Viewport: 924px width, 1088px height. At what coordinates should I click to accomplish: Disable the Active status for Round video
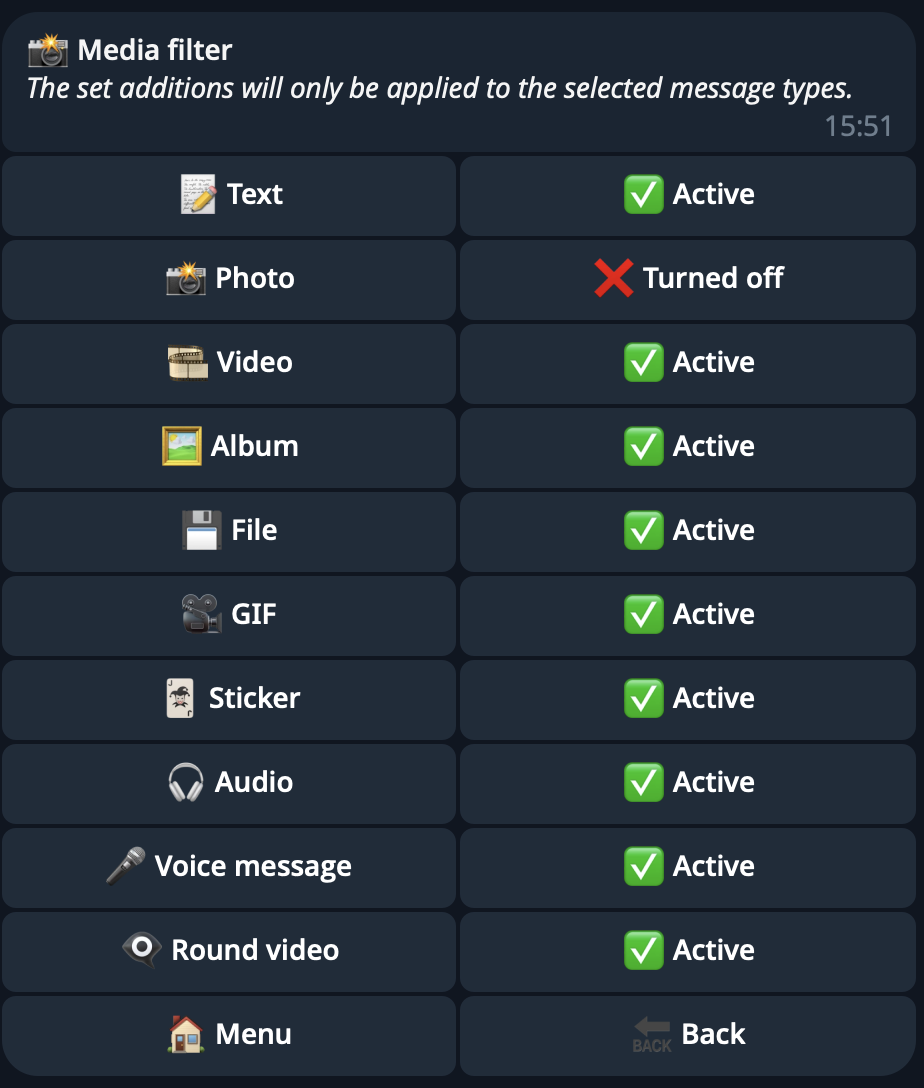tap(688, 951)
